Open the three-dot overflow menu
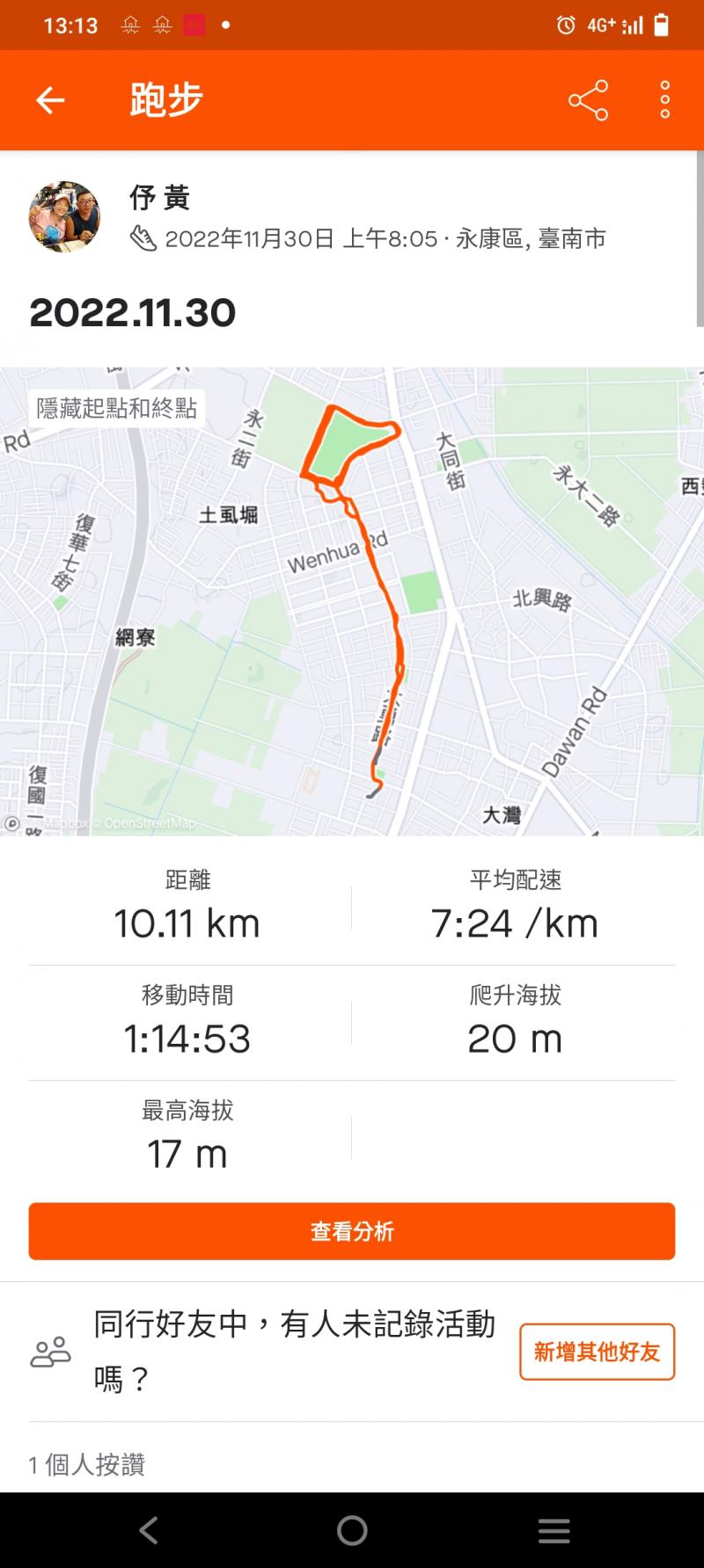704x1568 pixels. point(664,100)
